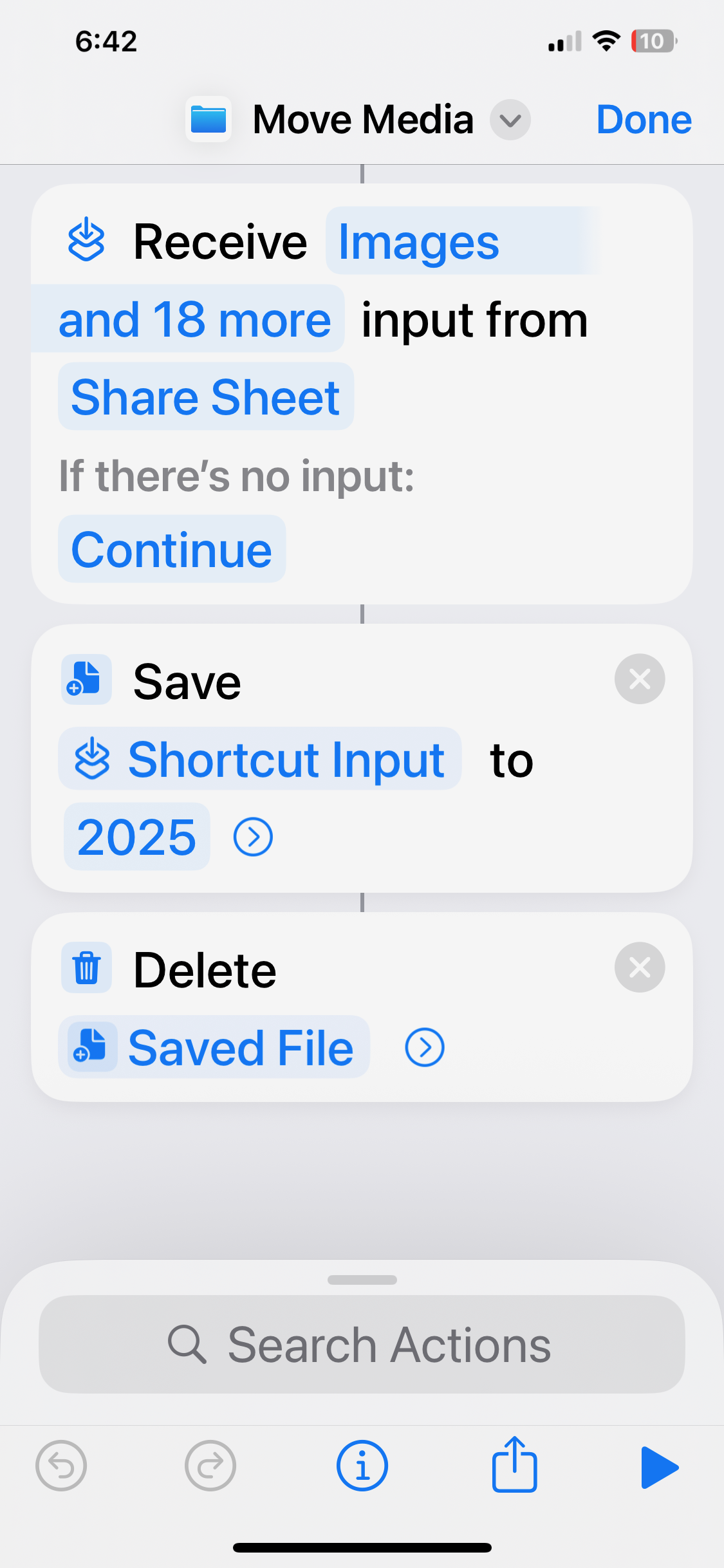This screenshot has height=1568, width=724.
Task: Remove the Save action
Action: pos(639,679)
